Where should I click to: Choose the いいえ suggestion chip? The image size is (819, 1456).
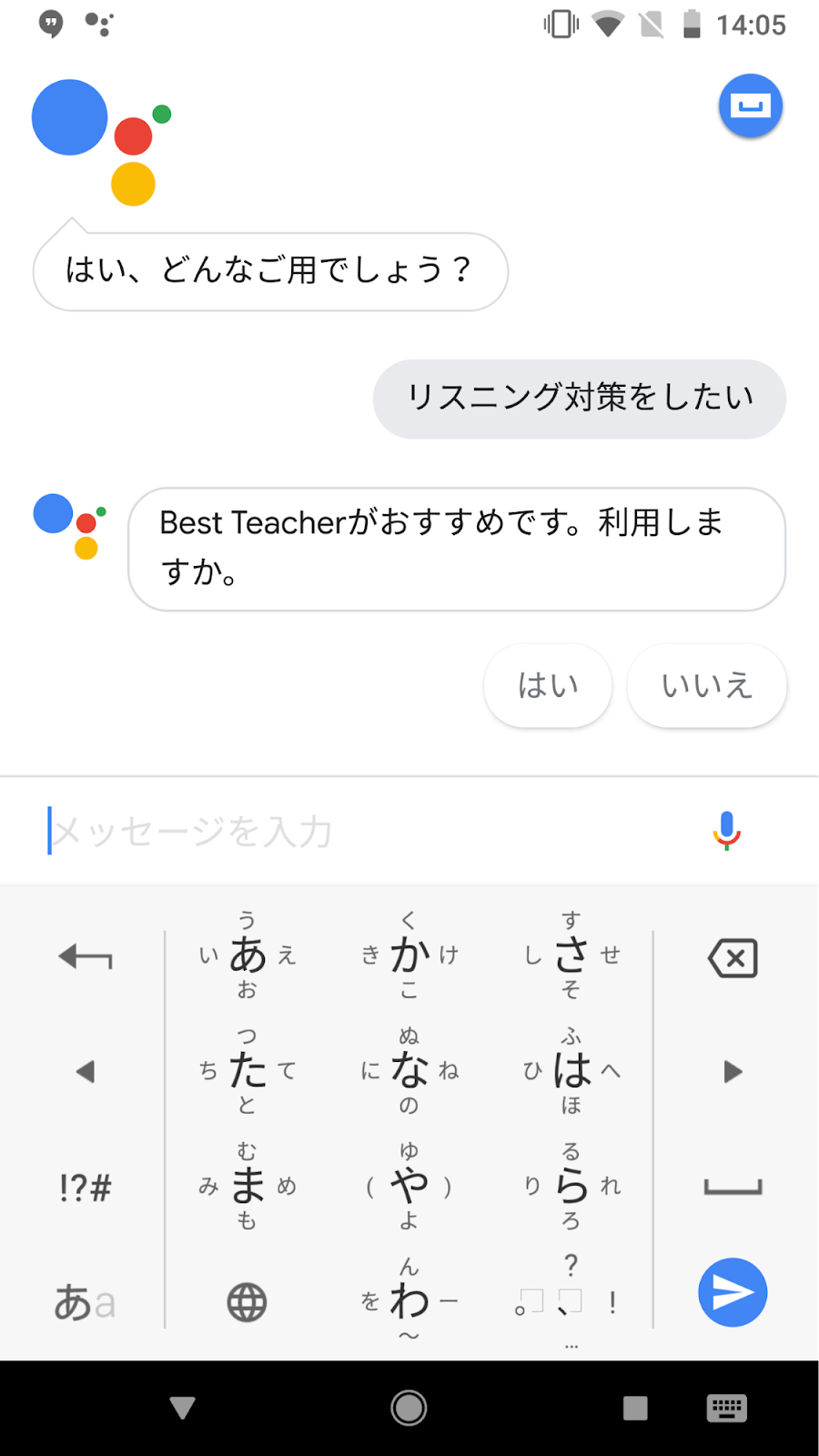(x=707, y=685)
